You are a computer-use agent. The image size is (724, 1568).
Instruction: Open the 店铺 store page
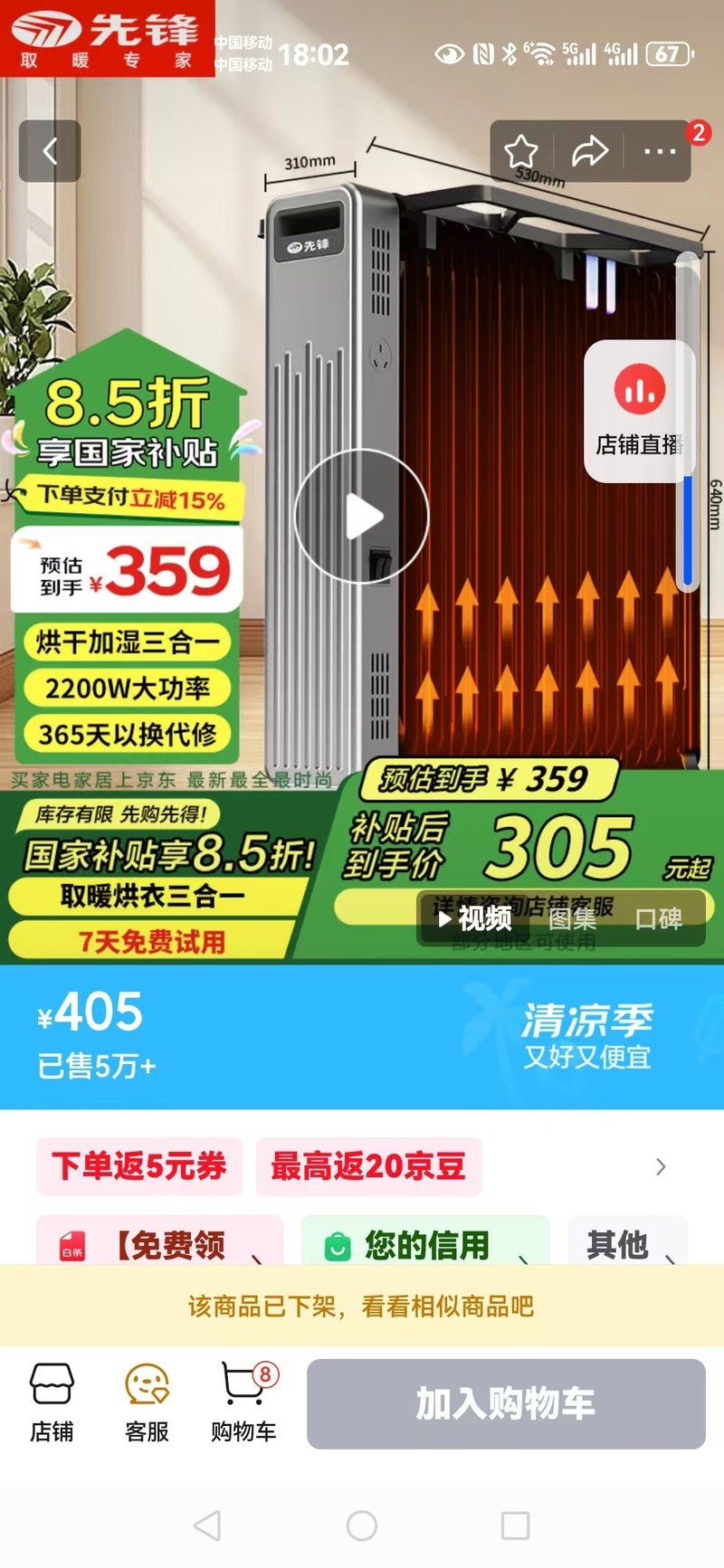click(52, 1403)
